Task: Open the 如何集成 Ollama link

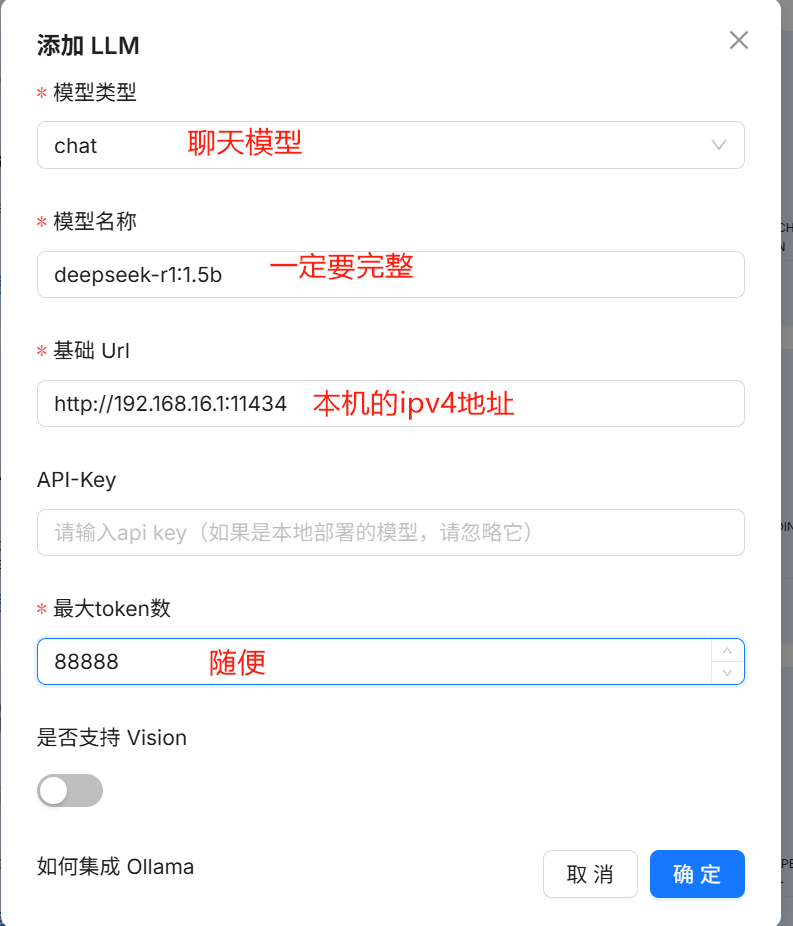Action: click(x=115, y=867)
